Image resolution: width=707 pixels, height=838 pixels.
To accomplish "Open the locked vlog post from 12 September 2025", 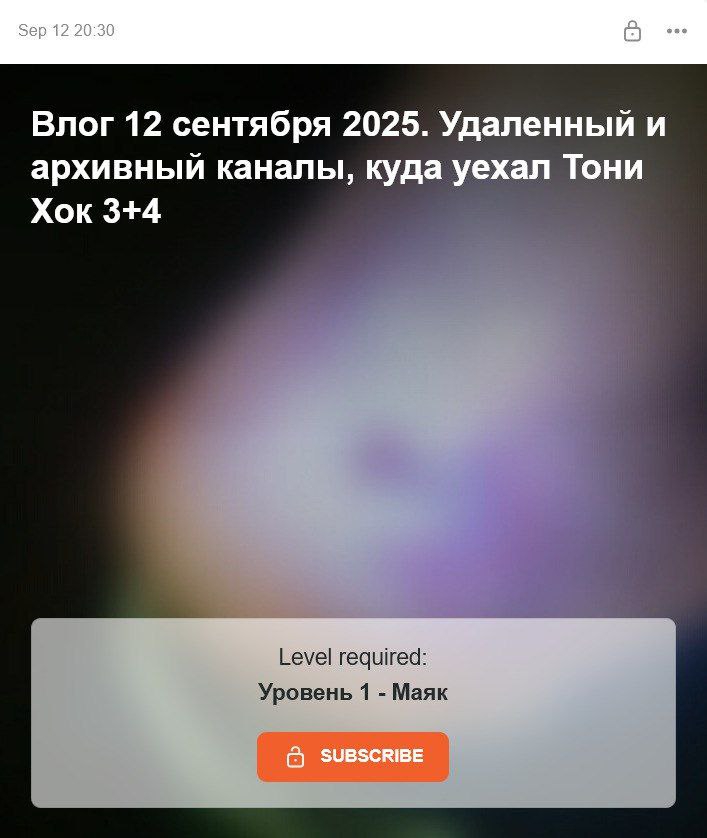I will [x=348, y=168].
